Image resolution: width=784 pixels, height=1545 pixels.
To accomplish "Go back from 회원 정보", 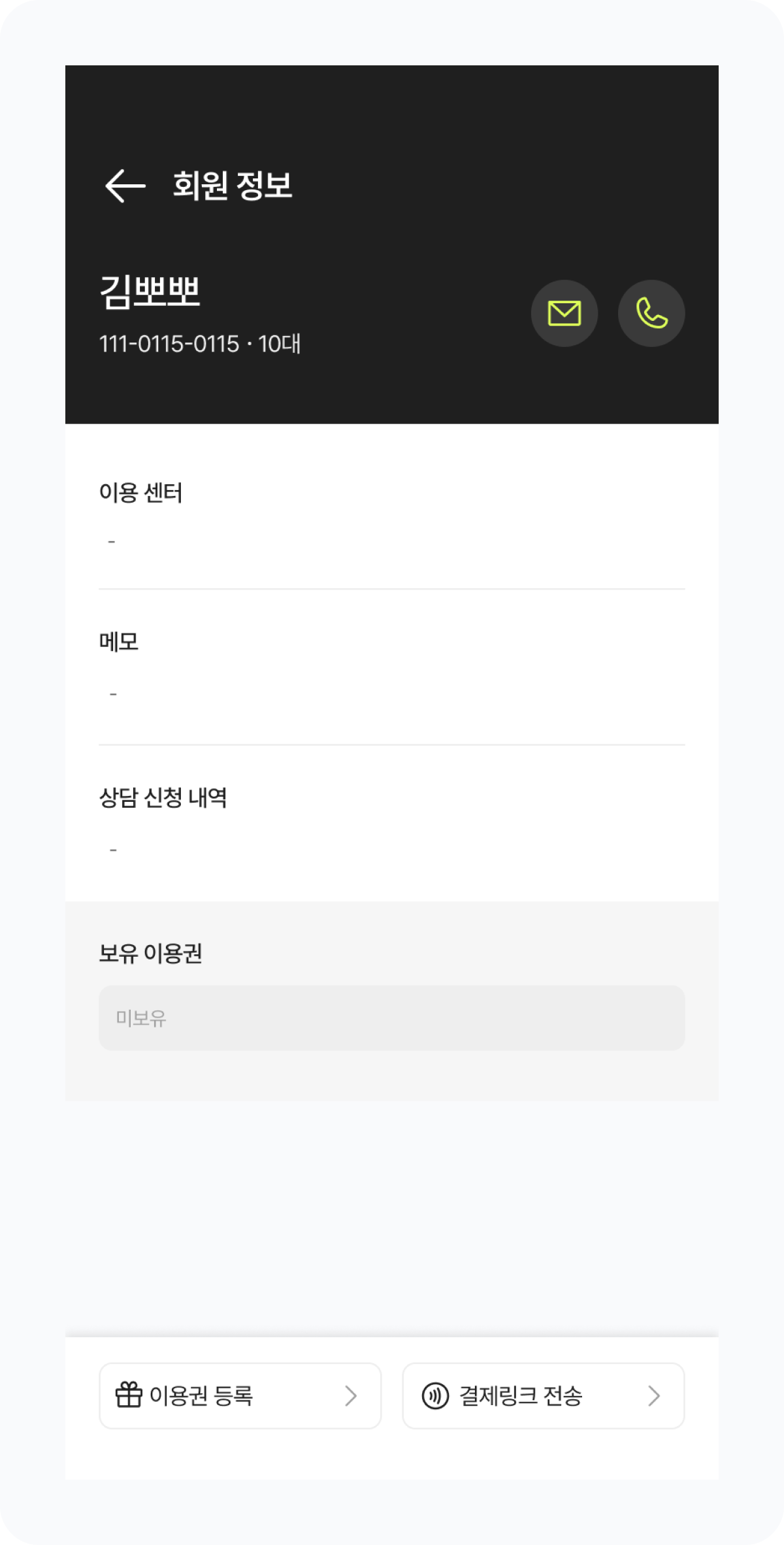I will 125,186.
